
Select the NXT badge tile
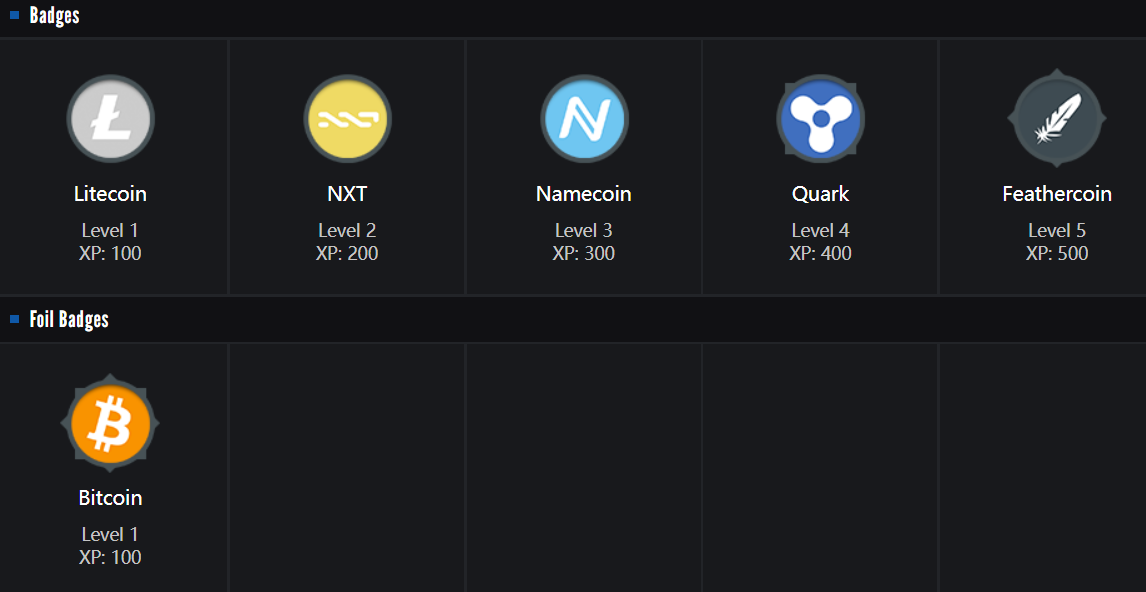tap(347, 120)
